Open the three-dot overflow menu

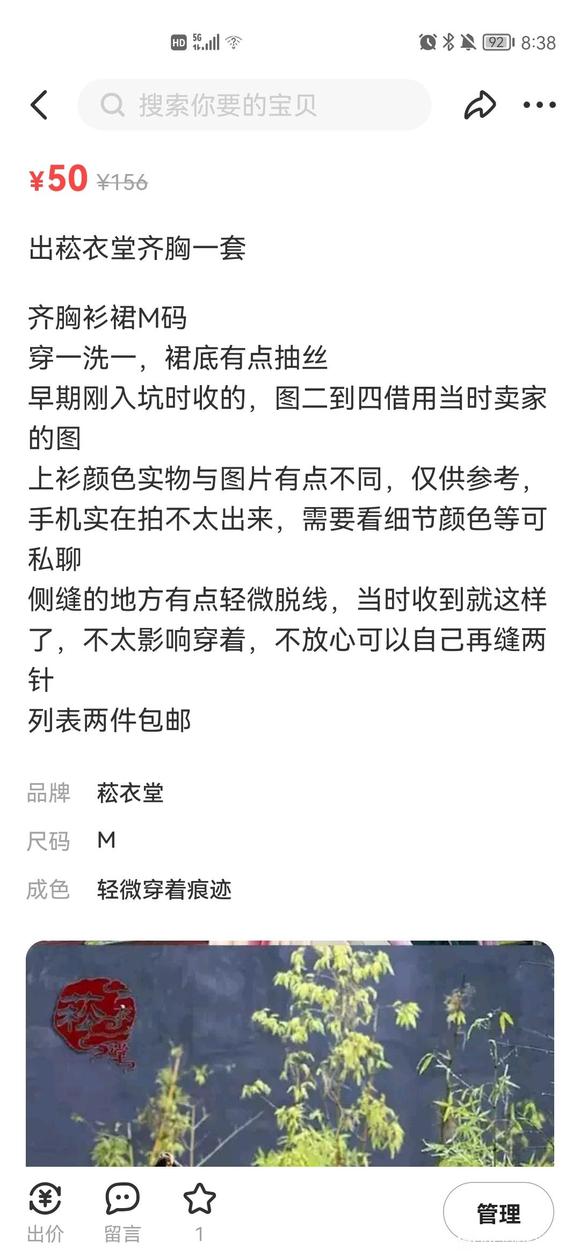click(x=539, y=105)
